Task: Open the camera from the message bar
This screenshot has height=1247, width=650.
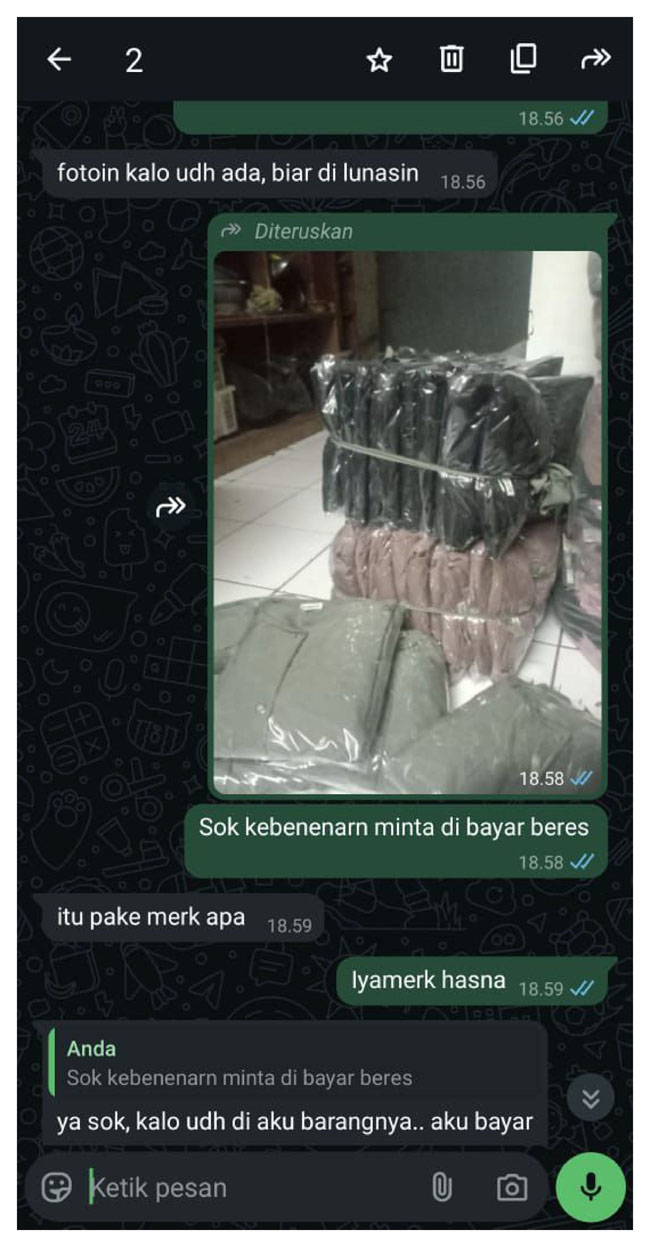Action: click(x=512, y=1188)
